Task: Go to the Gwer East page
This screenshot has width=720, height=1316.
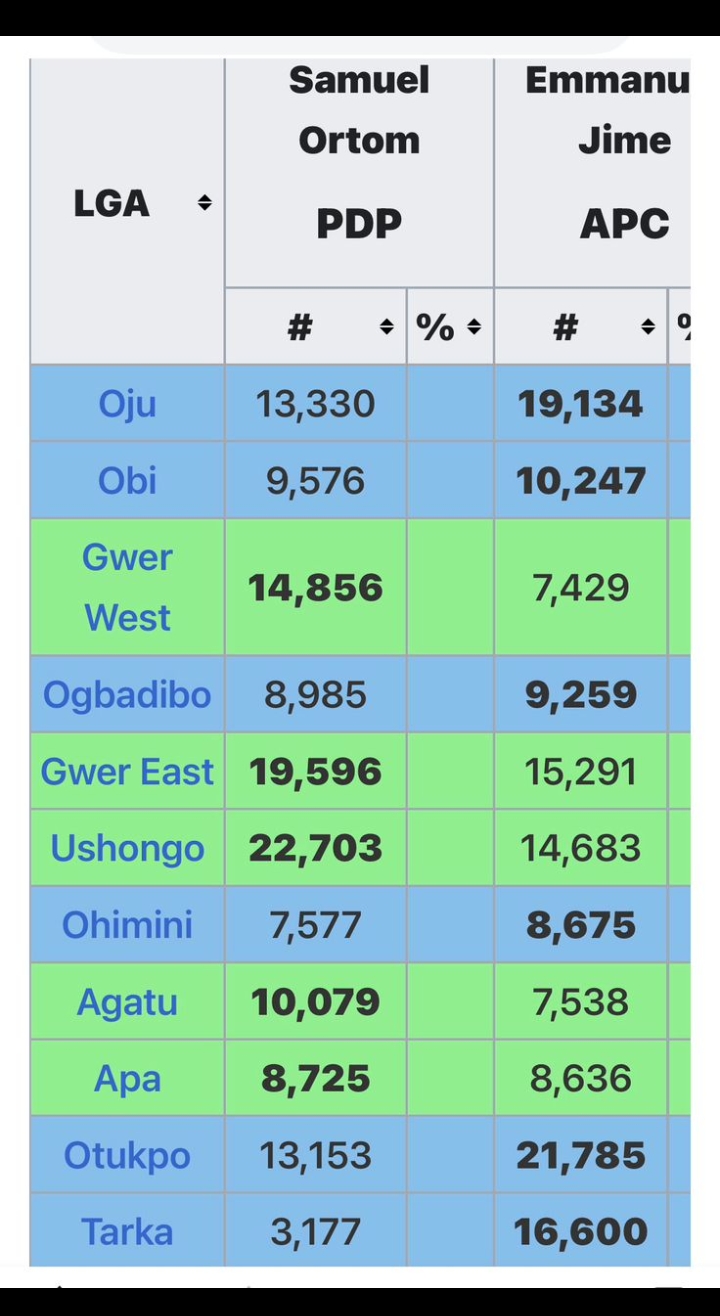Action: (127, 771)
